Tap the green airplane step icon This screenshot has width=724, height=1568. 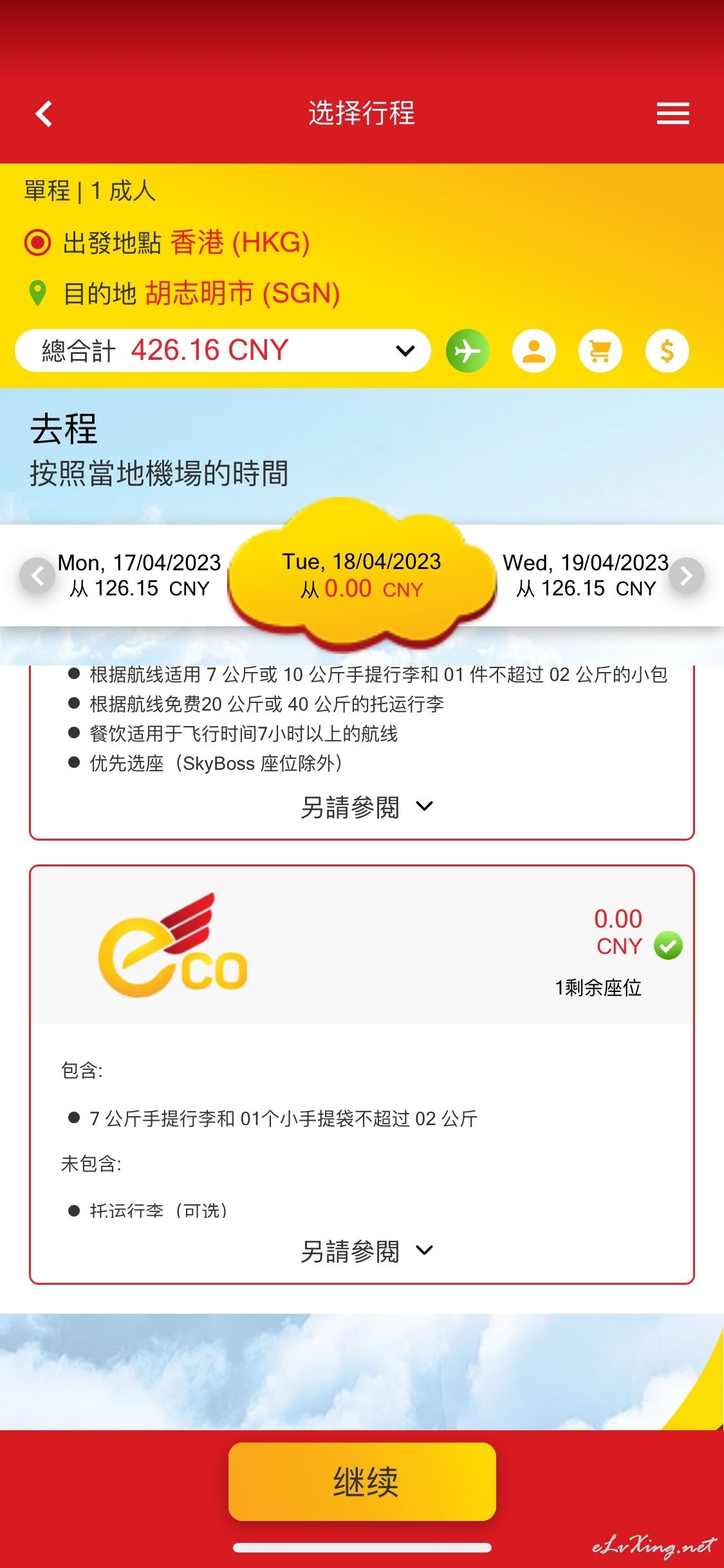[468, 351]
